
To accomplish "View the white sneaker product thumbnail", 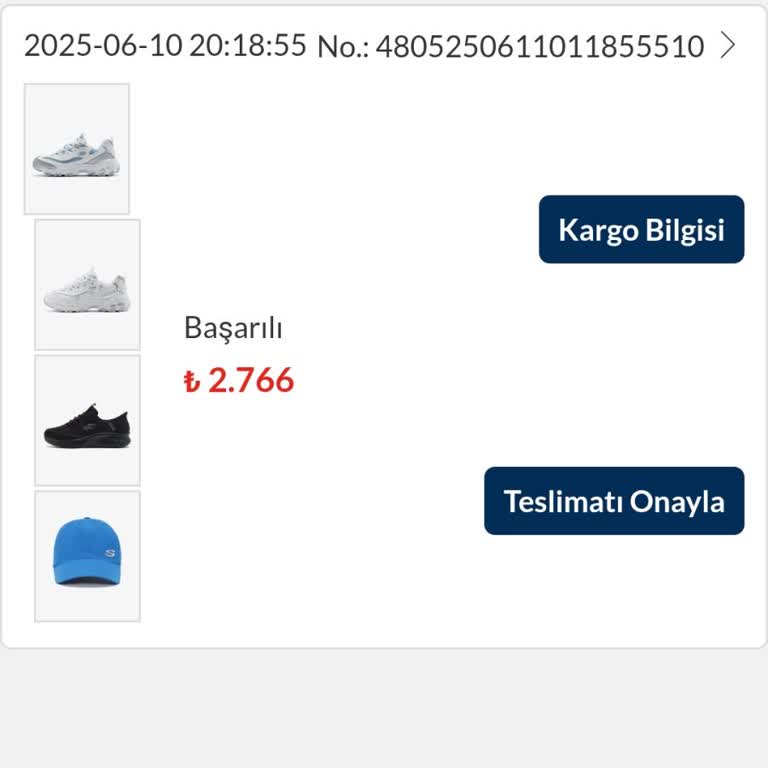I will tap(88, 285).
